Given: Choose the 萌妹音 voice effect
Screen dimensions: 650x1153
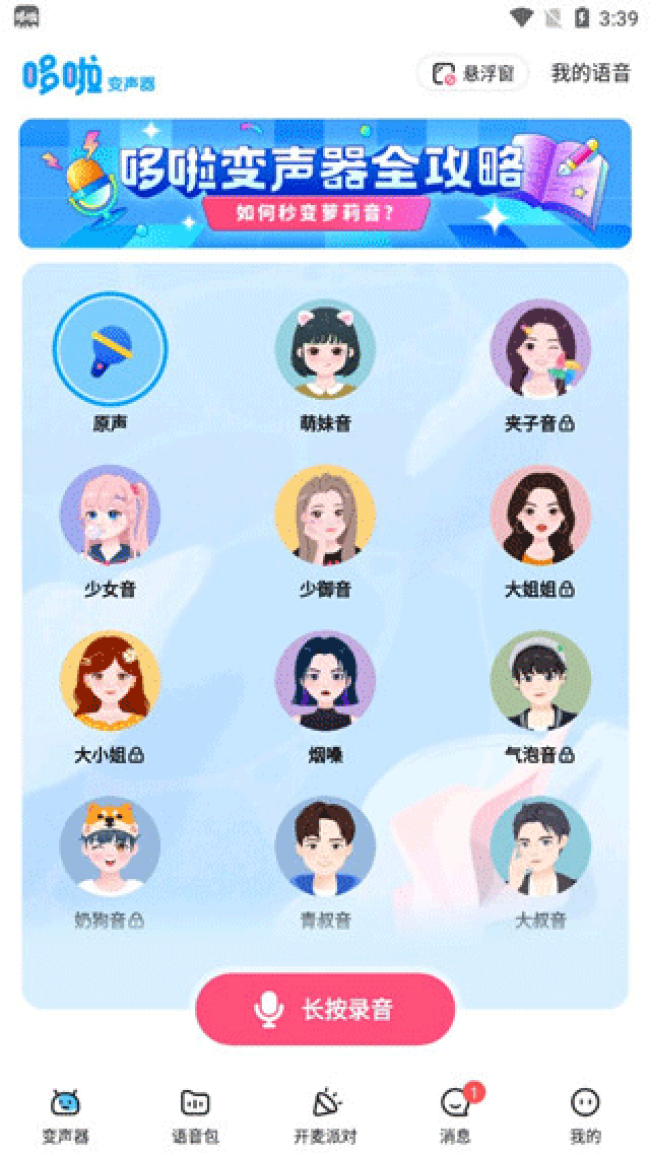Looking at the screenshot, I should pyautogui.click(x=325, y=350).
